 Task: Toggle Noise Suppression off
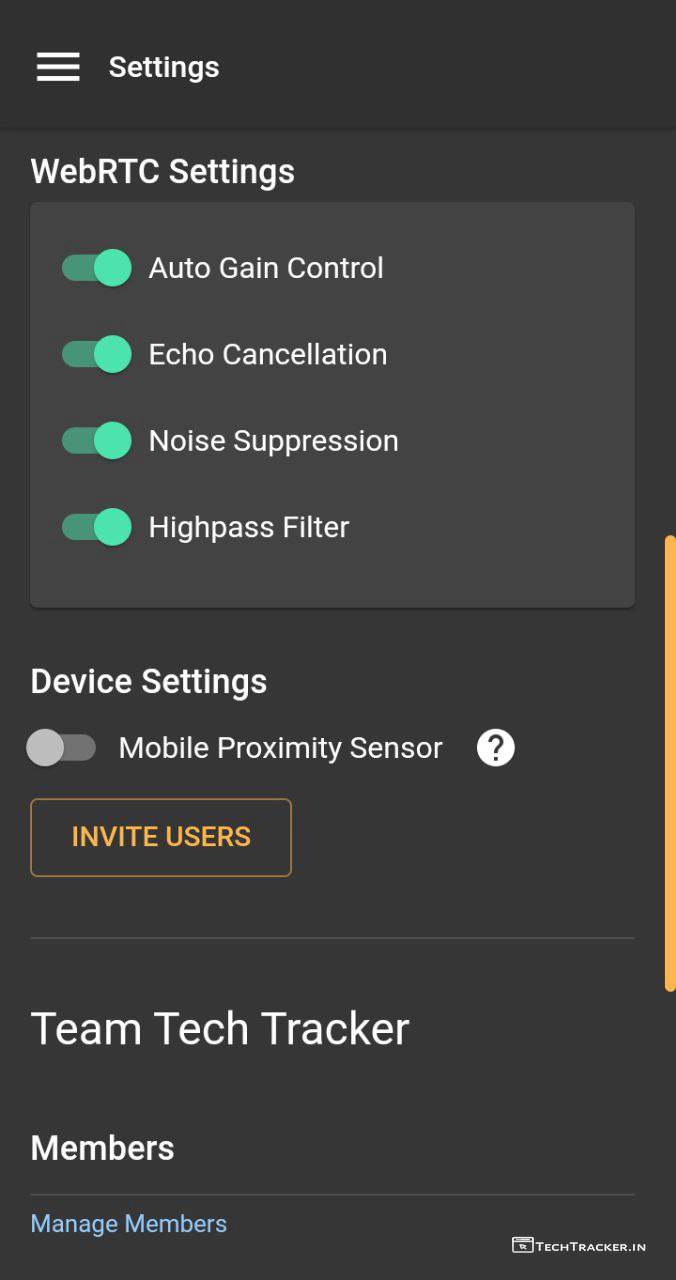97,441
